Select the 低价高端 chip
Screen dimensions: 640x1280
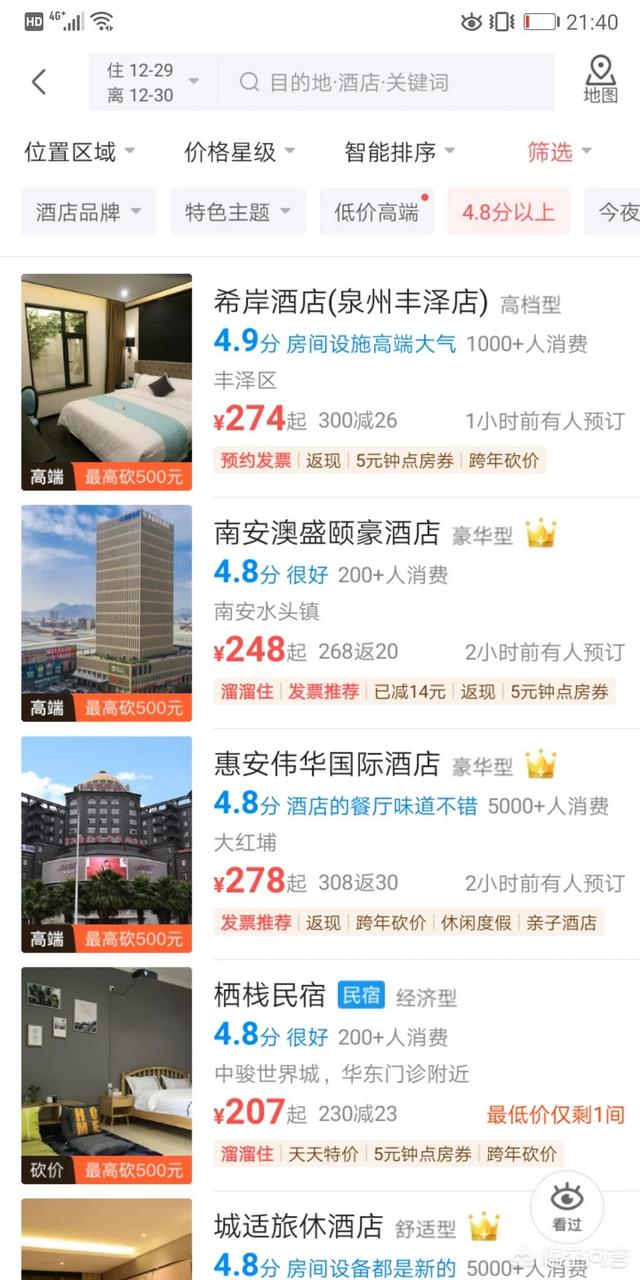(x=377, y=212)
